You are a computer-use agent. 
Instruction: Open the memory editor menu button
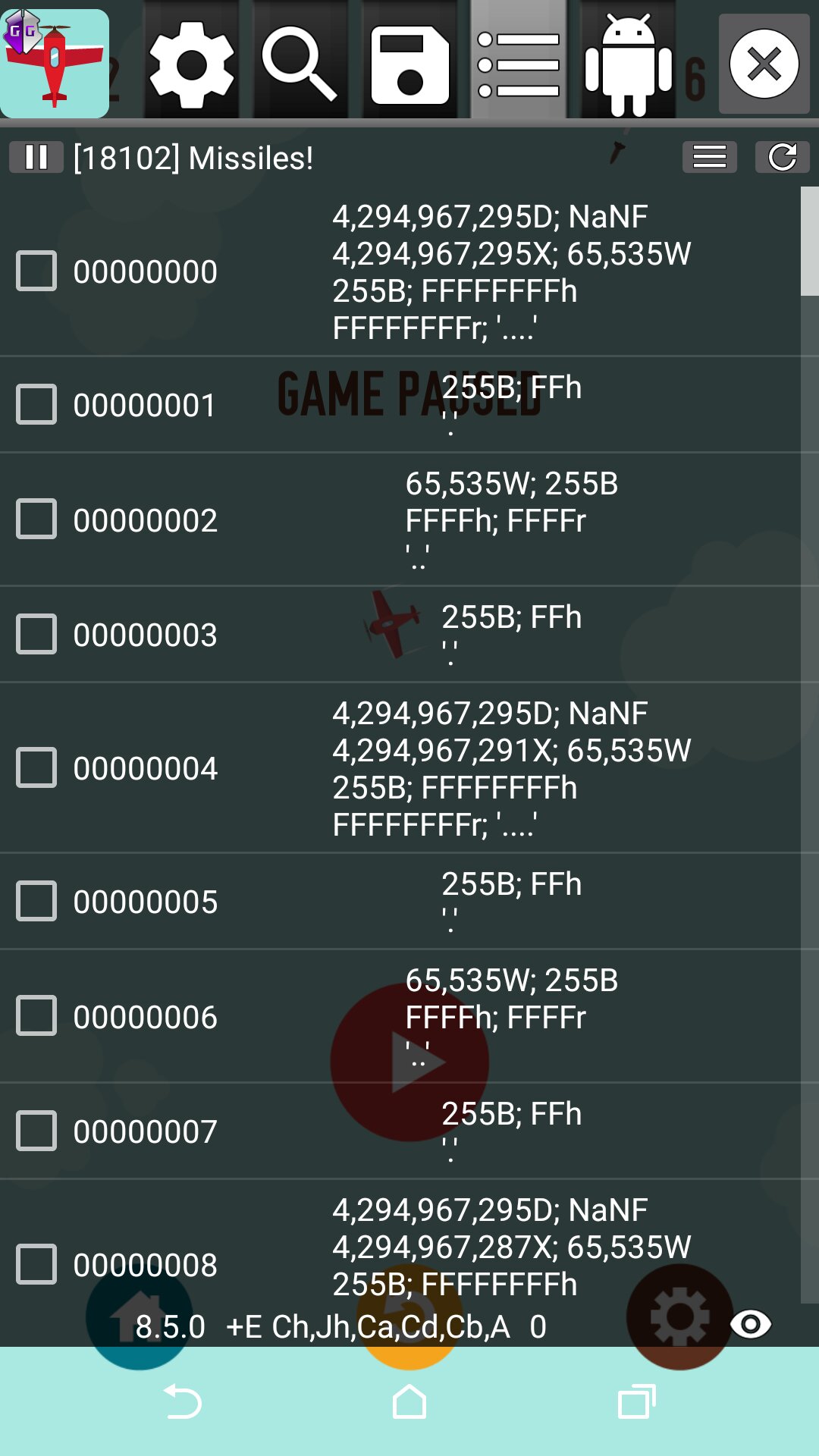coord(709,158)
